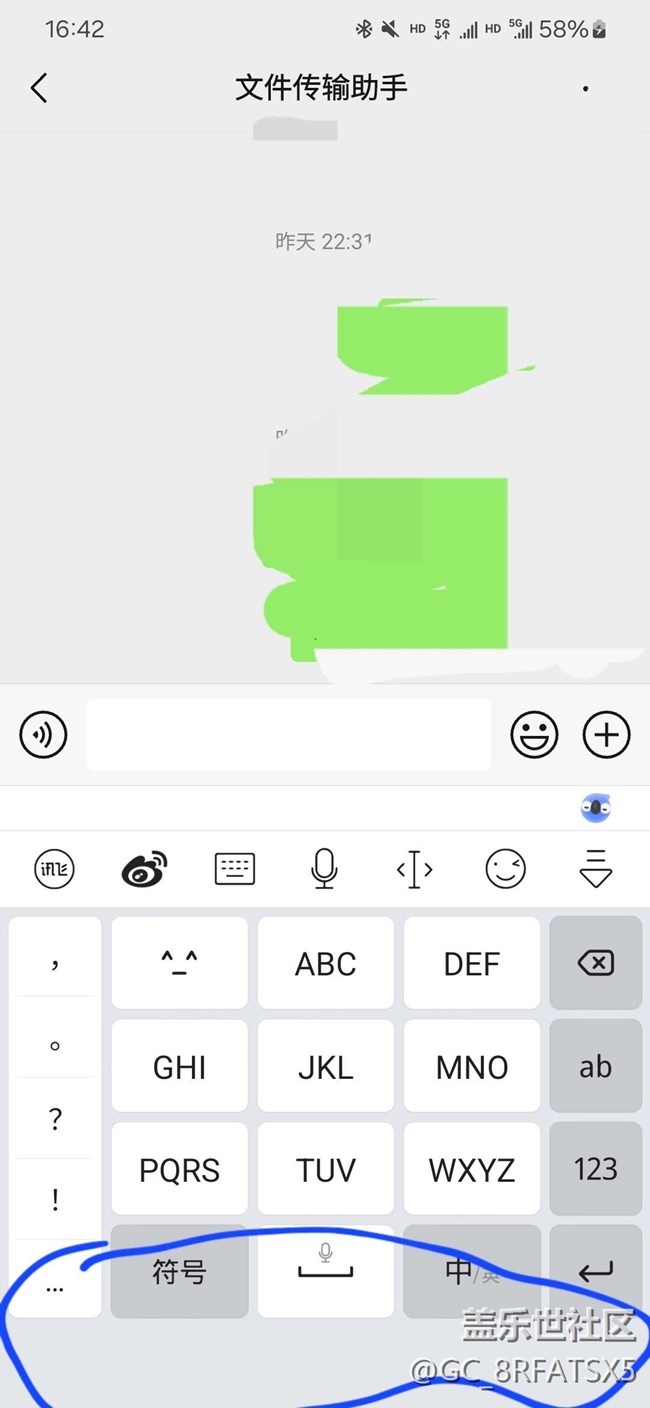This screenshot has width=650, height=1408.
Task: Open the 符号 symbols panel
Action: click(180, 1271)
